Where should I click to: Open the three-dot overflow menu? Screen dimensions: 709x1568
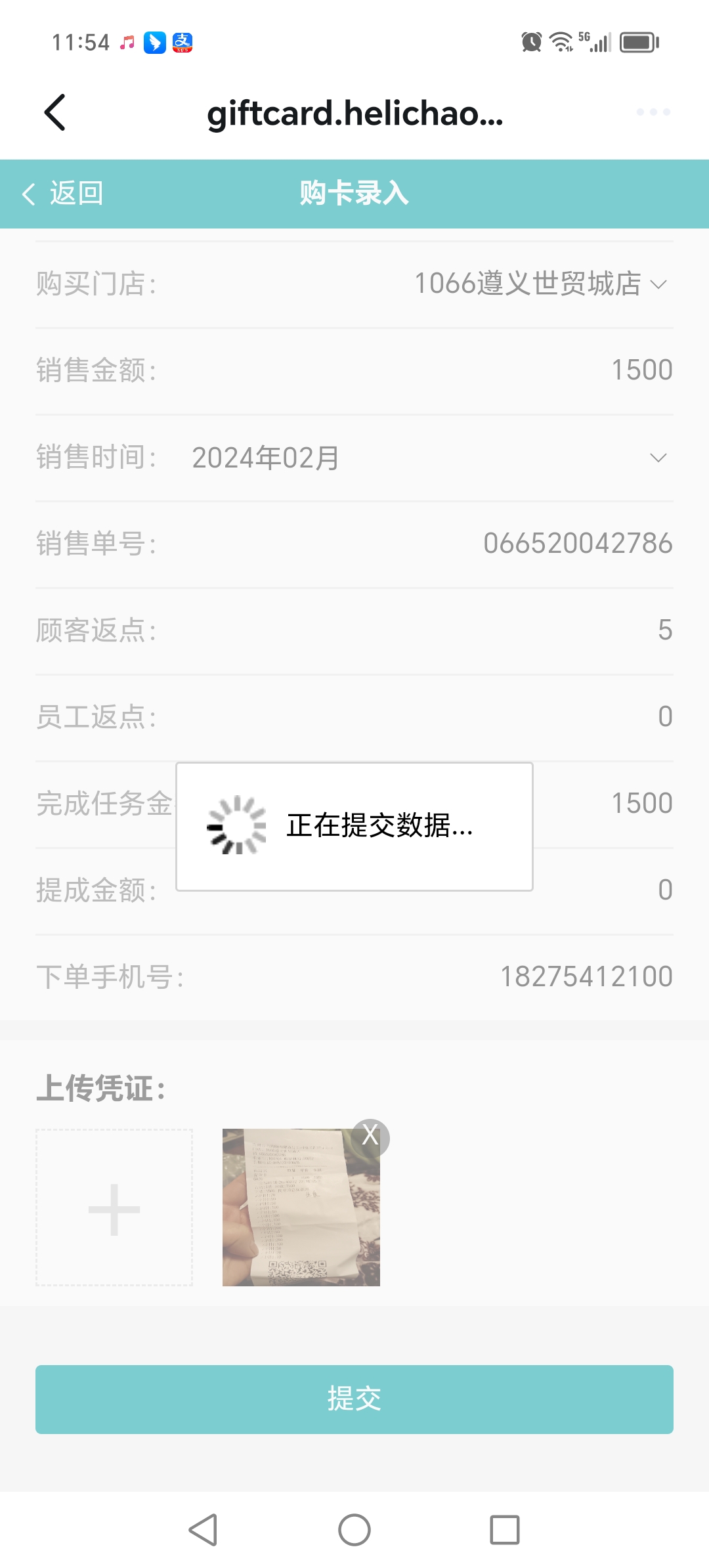pyautogui.click(x=653, y=112)
